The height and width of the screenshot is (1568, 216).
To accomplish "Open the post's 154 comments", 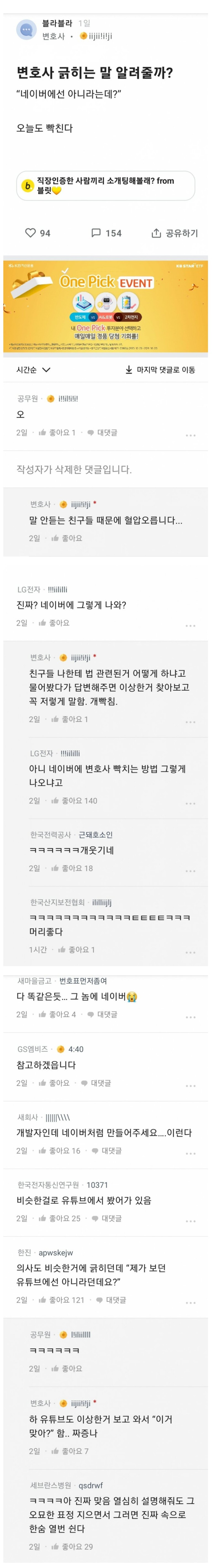I will (106, 233).
